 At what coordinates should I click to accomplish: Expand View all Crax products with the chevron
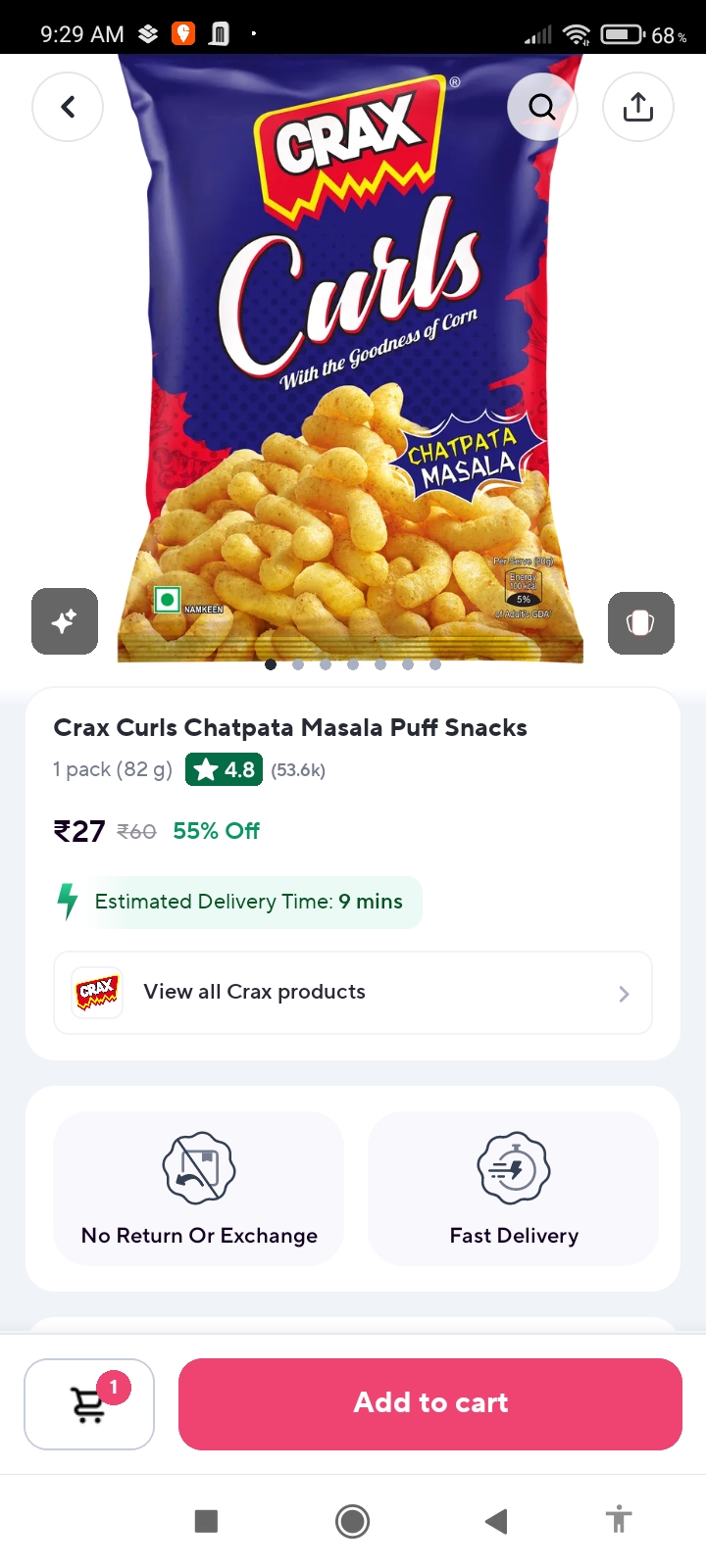click(x=624, y=993)
